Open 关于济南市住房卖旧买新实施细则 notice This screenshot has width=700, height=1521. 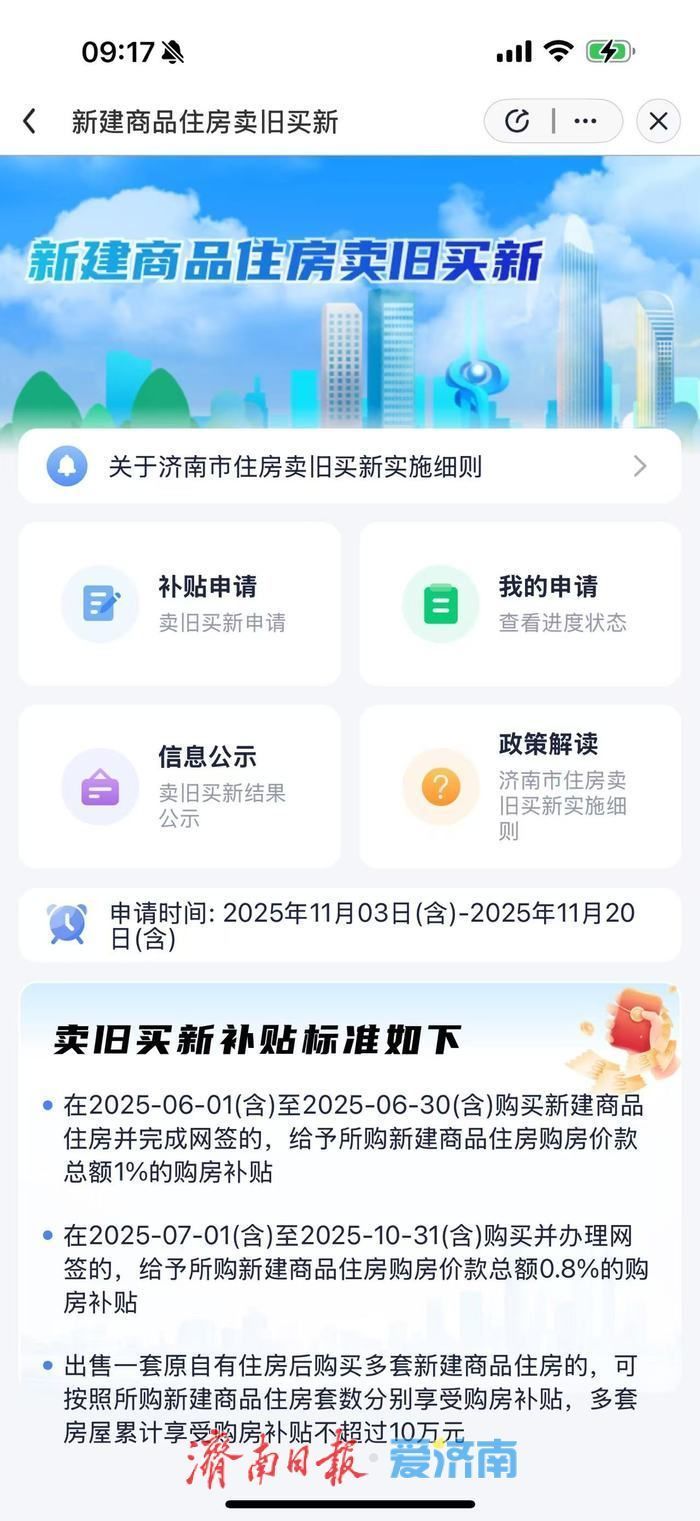[x=349, y=466]
